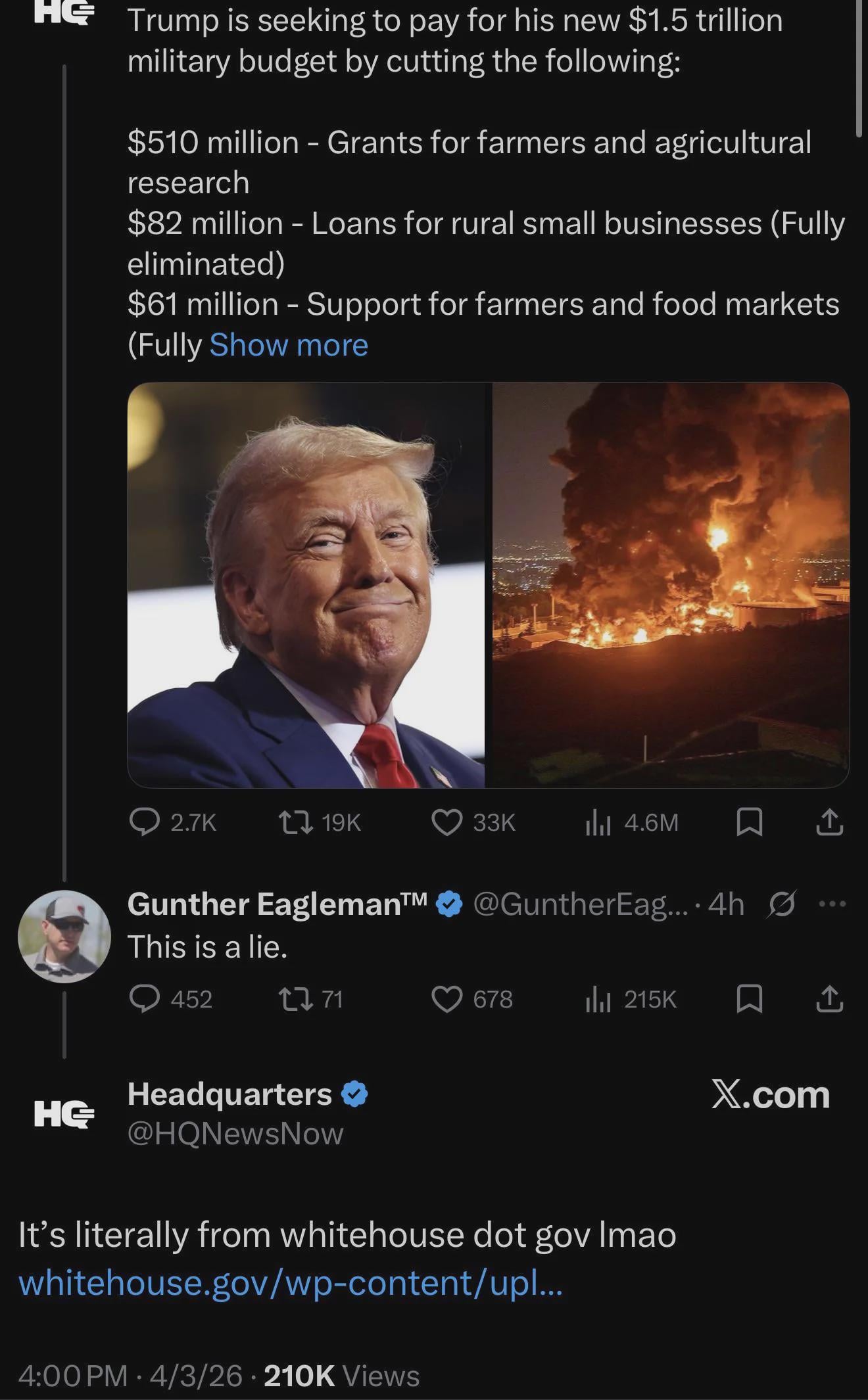Expand the post with Show more
This screenshot has height=1400, width=868.
click(x=288, y=345)
